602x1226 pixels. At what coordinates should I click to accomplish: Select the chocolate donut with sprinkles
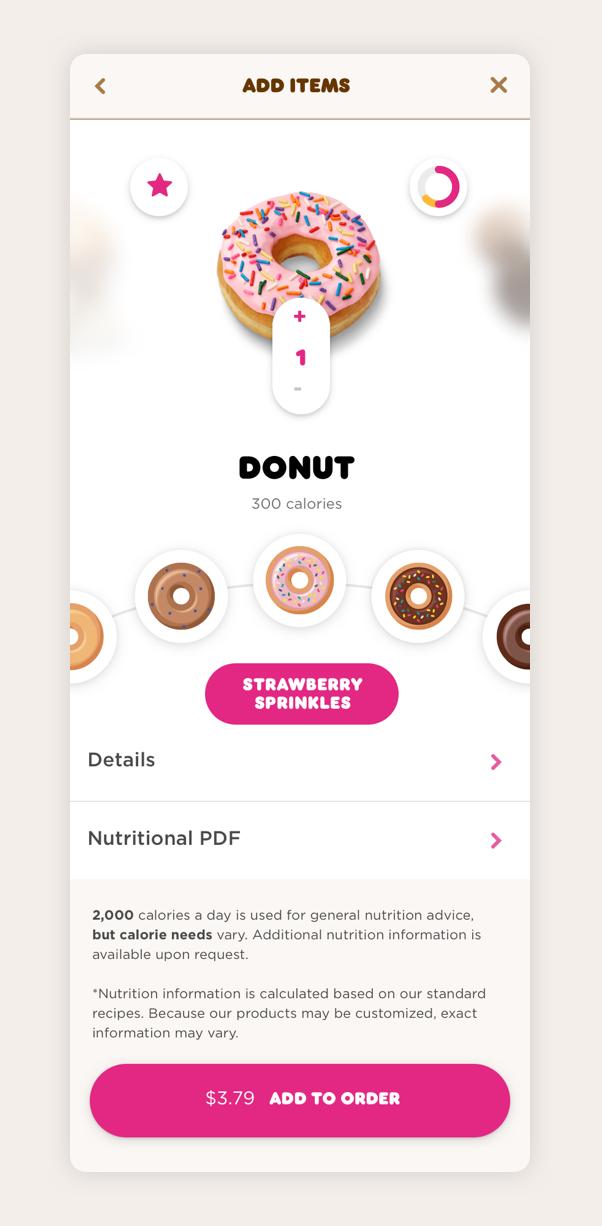pos(418,596)
